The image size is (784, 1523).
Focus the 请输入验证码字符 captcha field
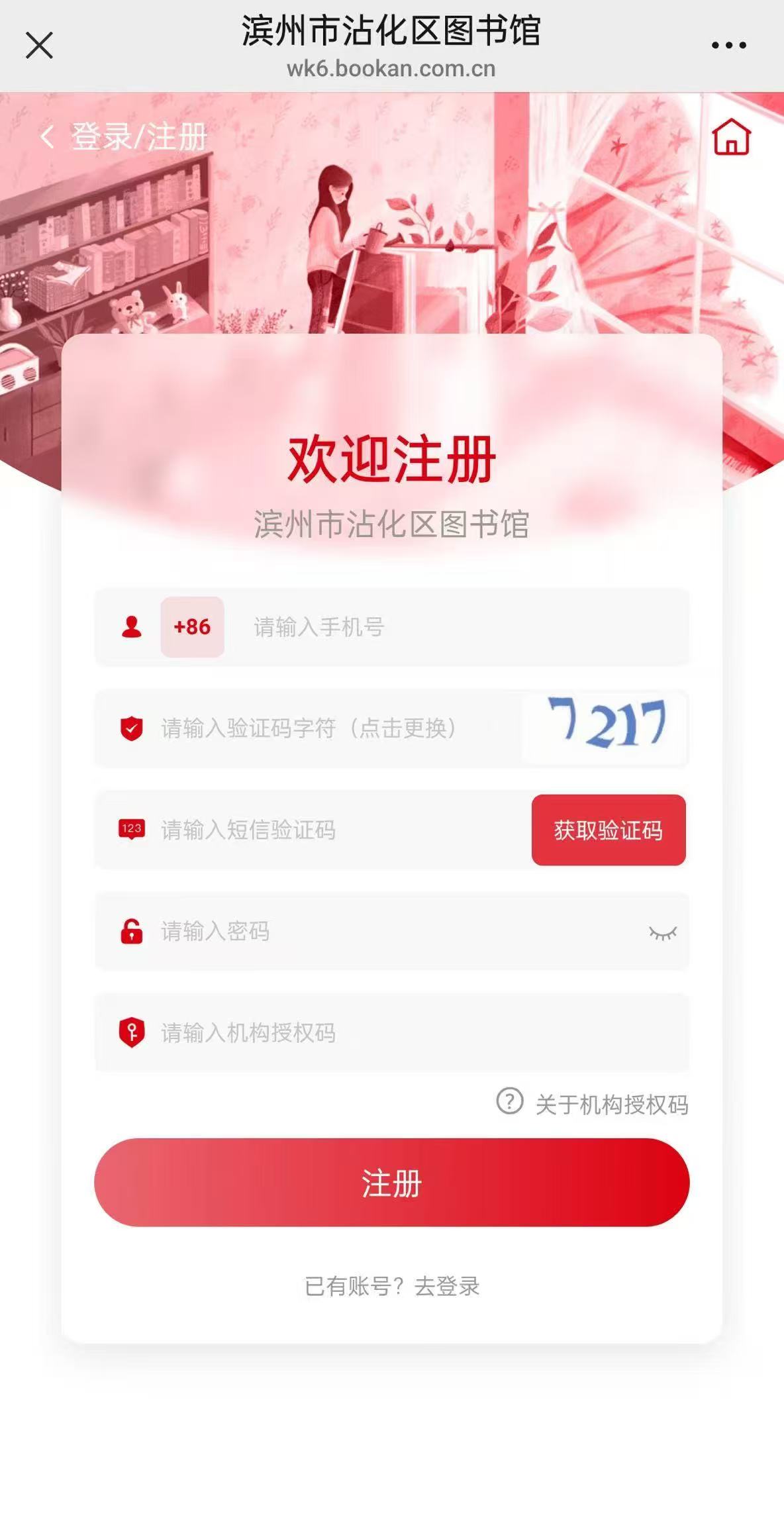(324, 728)
